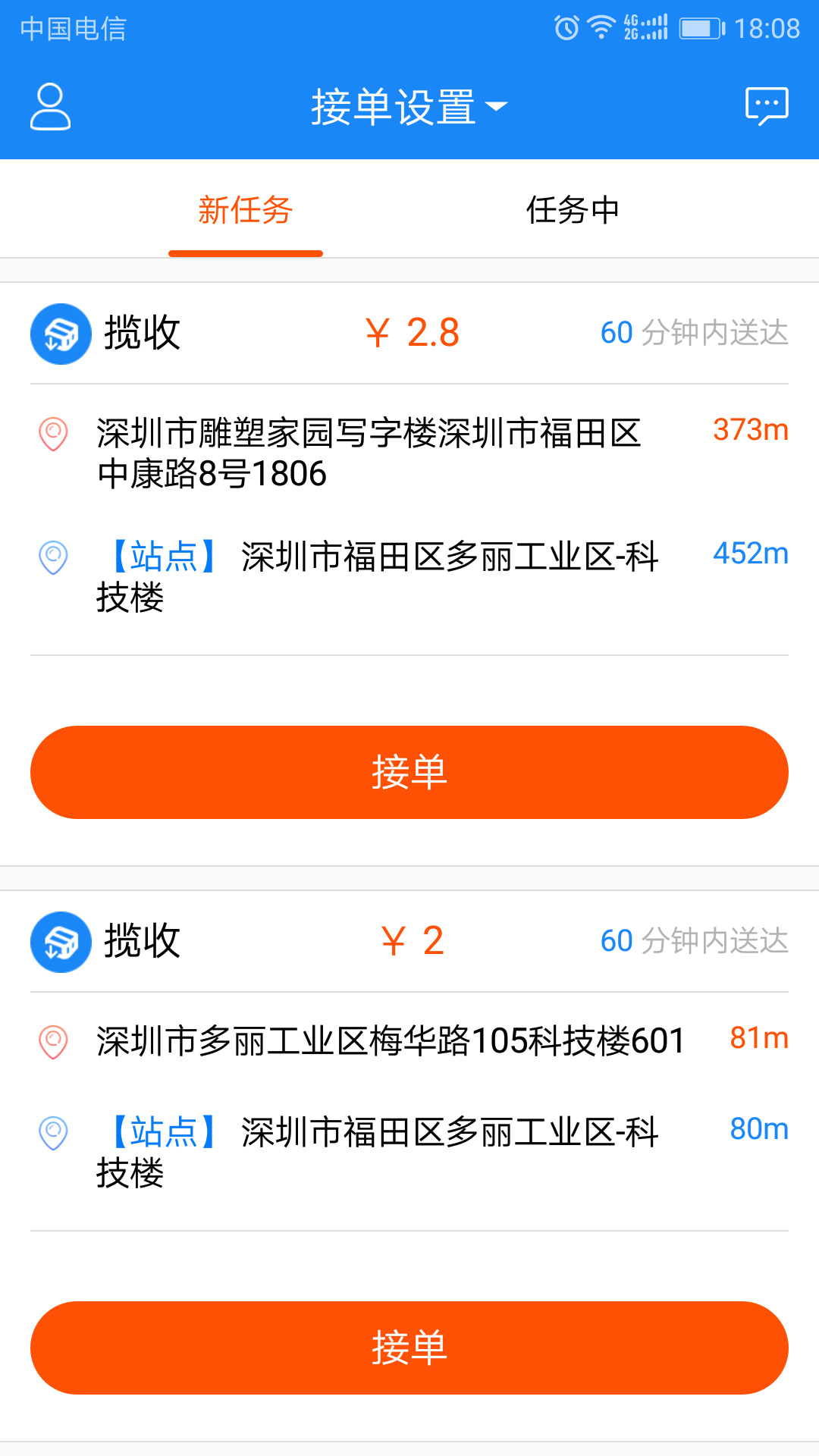Viewport: 819px width, 1456px height.
Task: Expand order settings via title chevron
Action: coord(498,108)
